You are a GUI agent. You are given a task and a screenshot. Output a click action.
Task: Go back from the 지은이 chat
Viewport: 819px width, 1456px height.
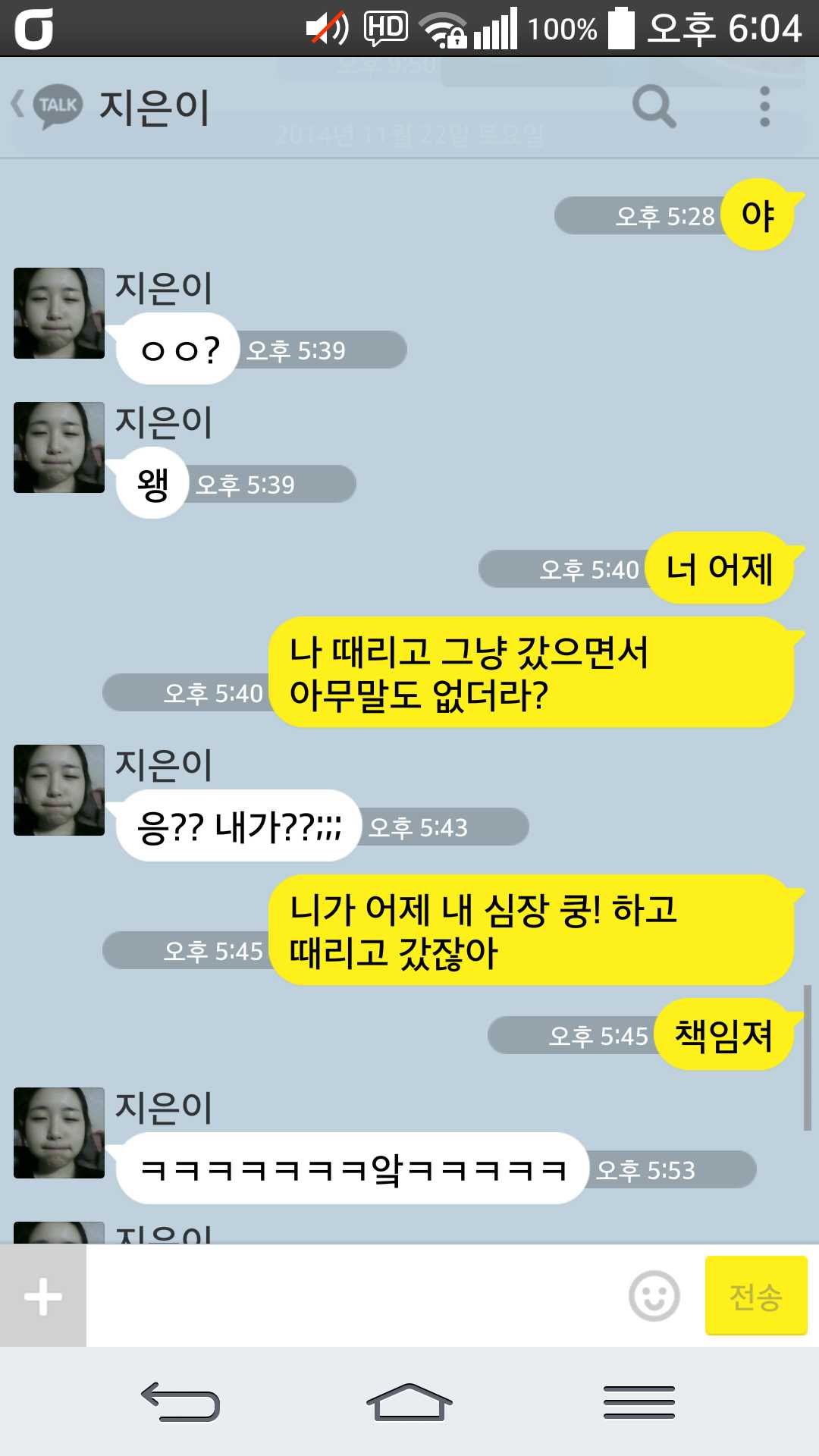click(47, 106)
